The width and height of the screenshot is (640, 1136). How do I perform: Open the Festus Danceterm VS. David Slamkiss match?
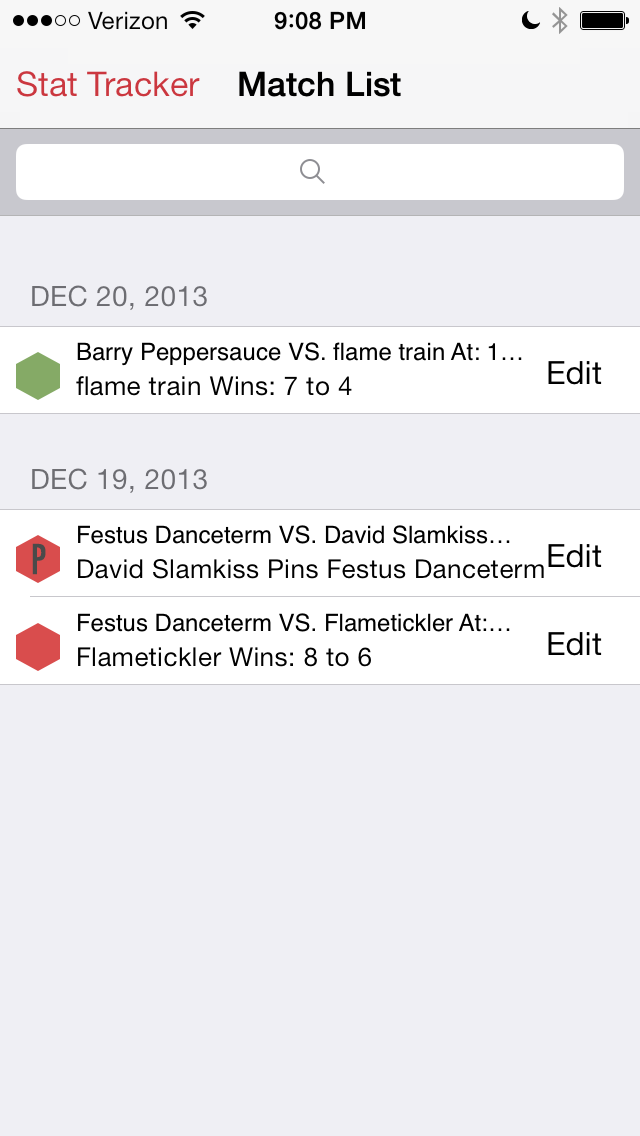coord(320,553)
